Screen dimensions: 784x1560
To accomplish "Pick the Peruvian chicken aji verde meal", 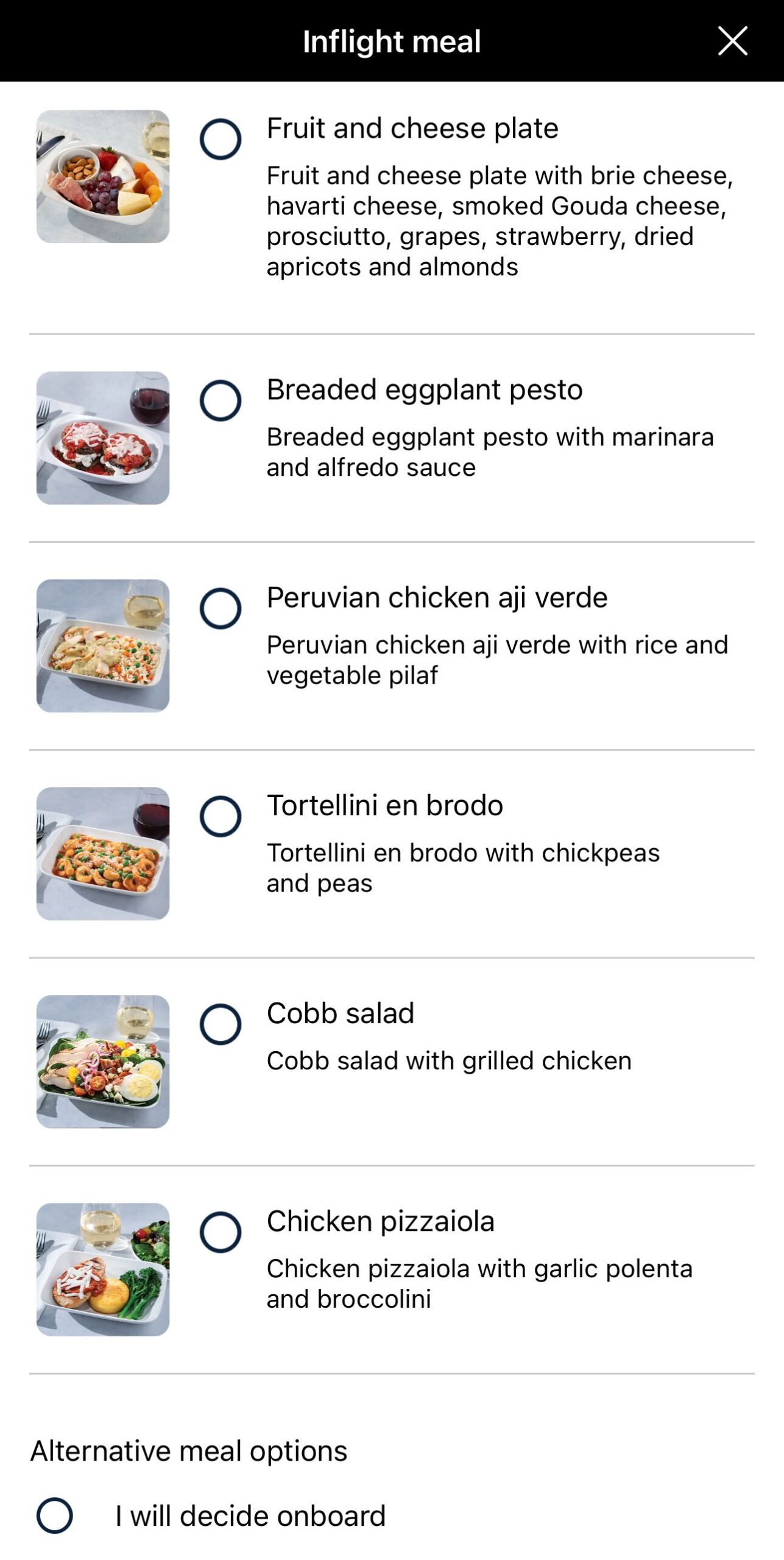I will coord(221,608).
